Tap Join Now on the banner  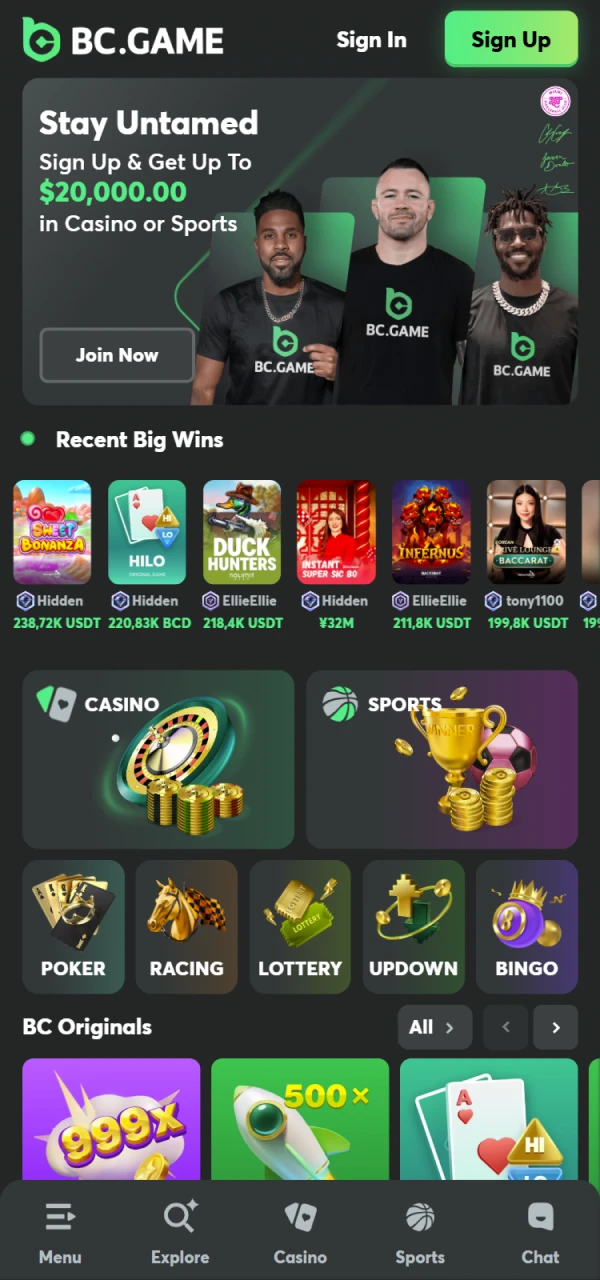coord(117,355)
